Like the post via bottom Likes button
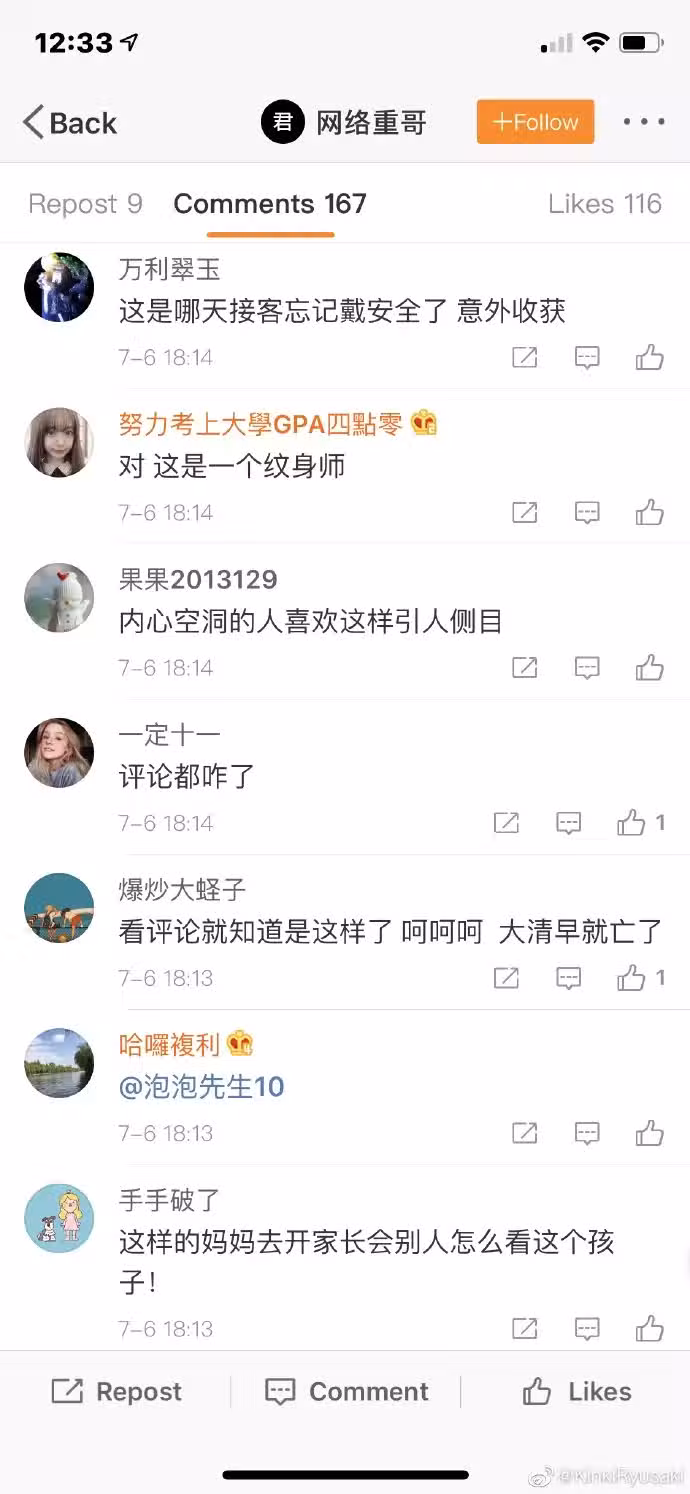The height and width of the screenshot is (1494, 690). point(576,1391)
